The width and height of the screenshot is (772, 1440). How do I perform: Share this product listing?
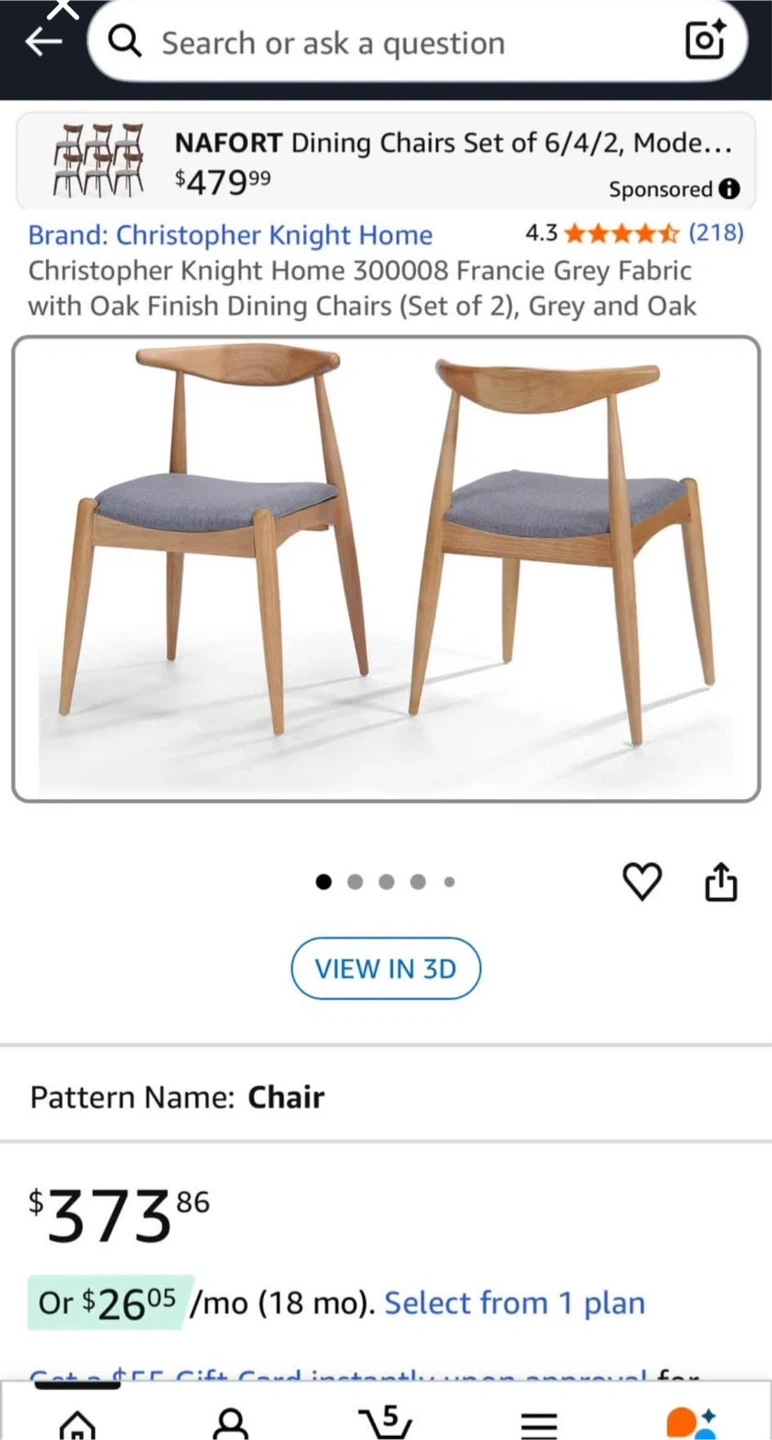(x=721, y=882)
